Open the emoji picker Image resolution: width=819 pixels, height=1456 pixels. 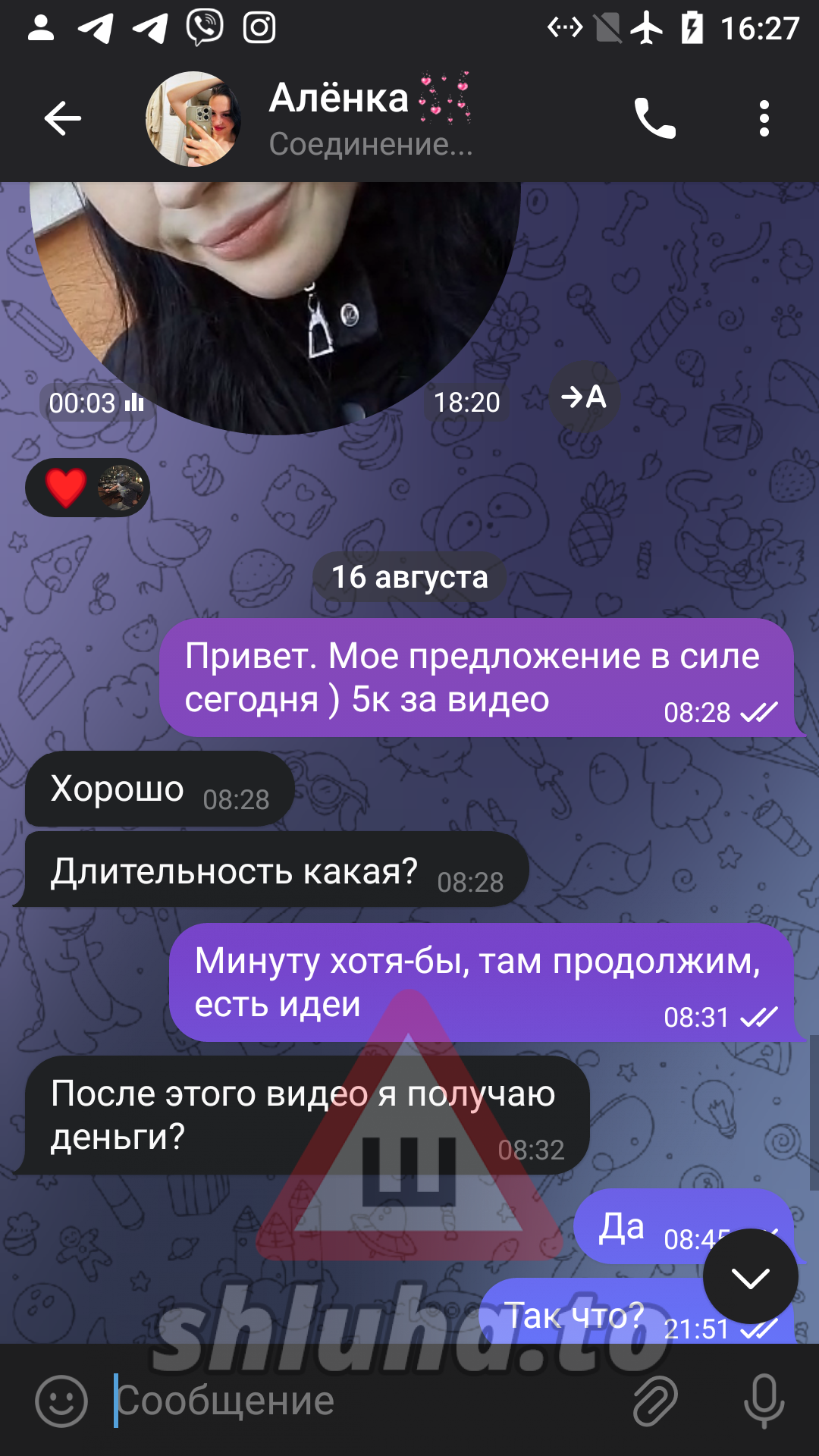pos(61,1401)
